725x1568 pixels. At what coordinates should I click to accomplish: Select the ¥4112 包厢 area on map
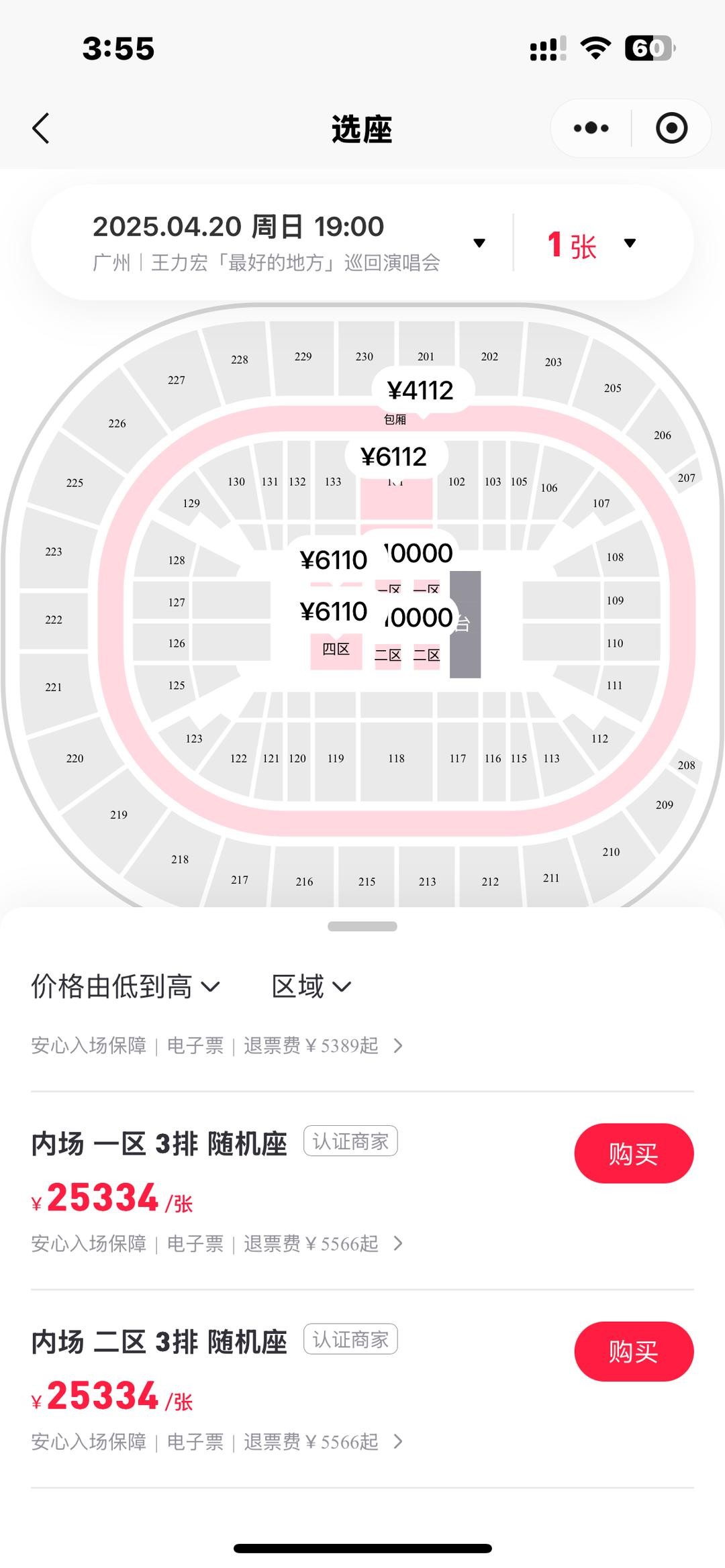click(421, 391)
